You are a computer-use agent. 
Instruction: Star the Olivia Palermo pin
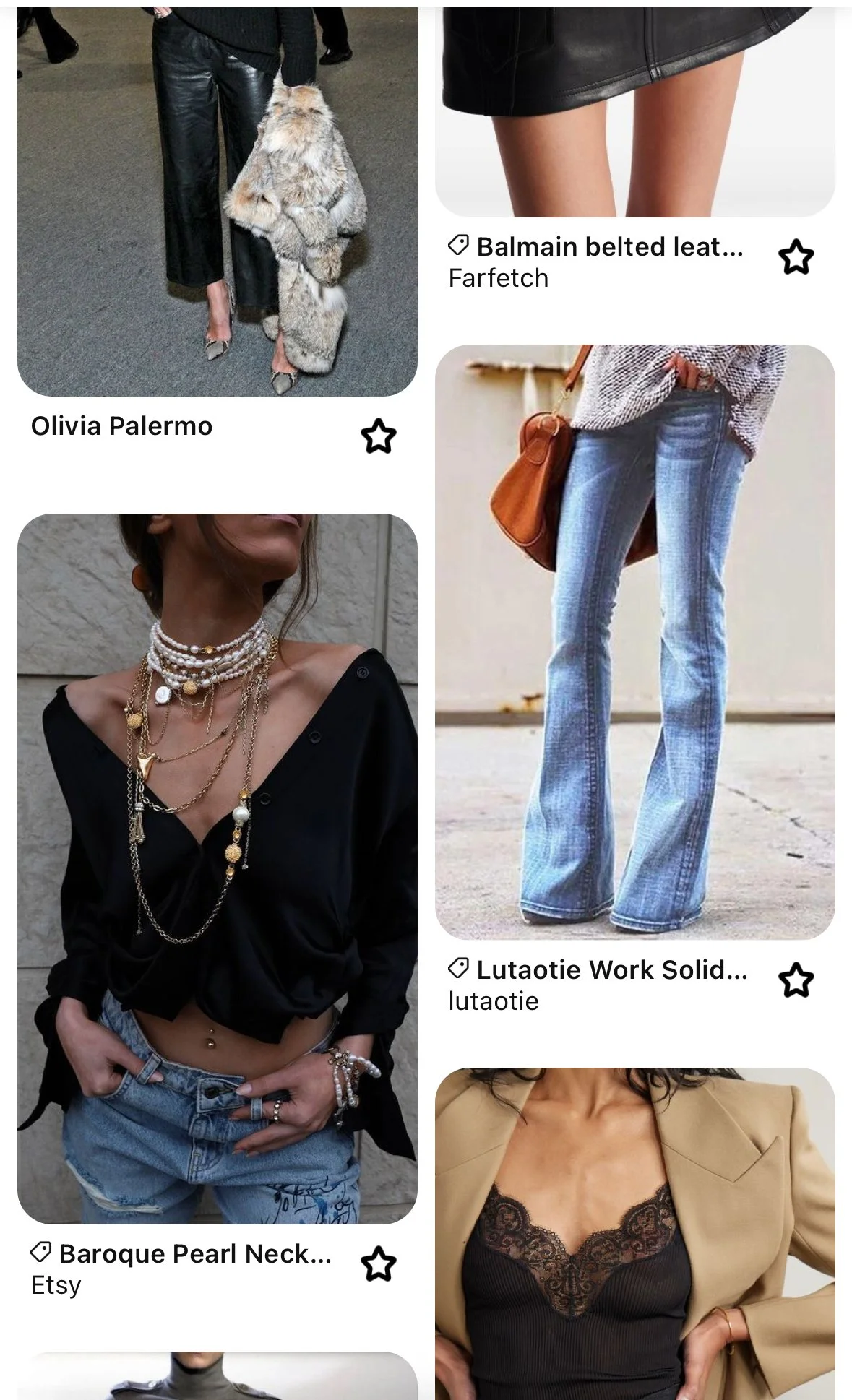(x=379, y=436)
